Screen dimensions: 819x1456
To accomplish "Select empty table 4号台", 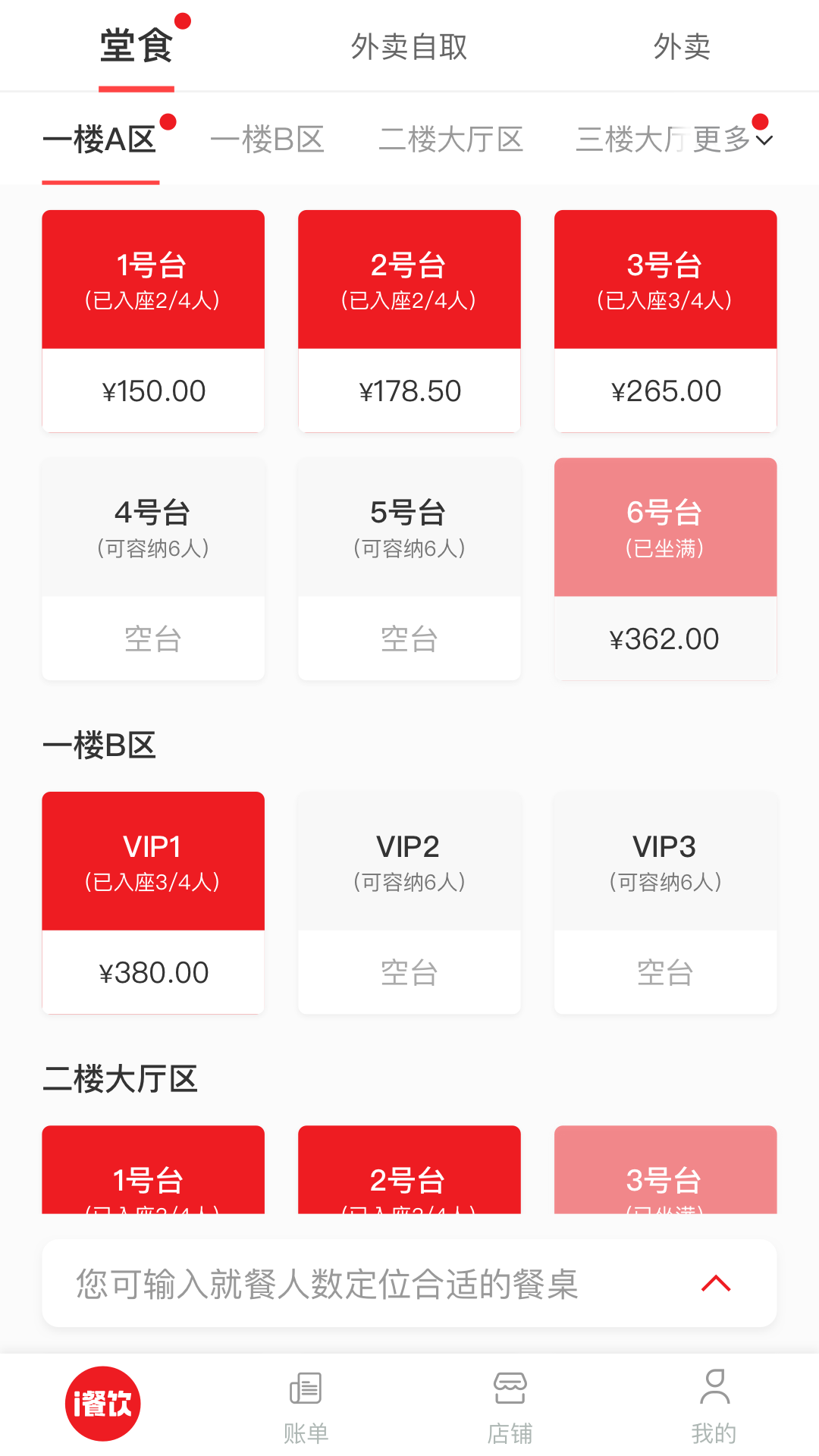I will point(153,569).
